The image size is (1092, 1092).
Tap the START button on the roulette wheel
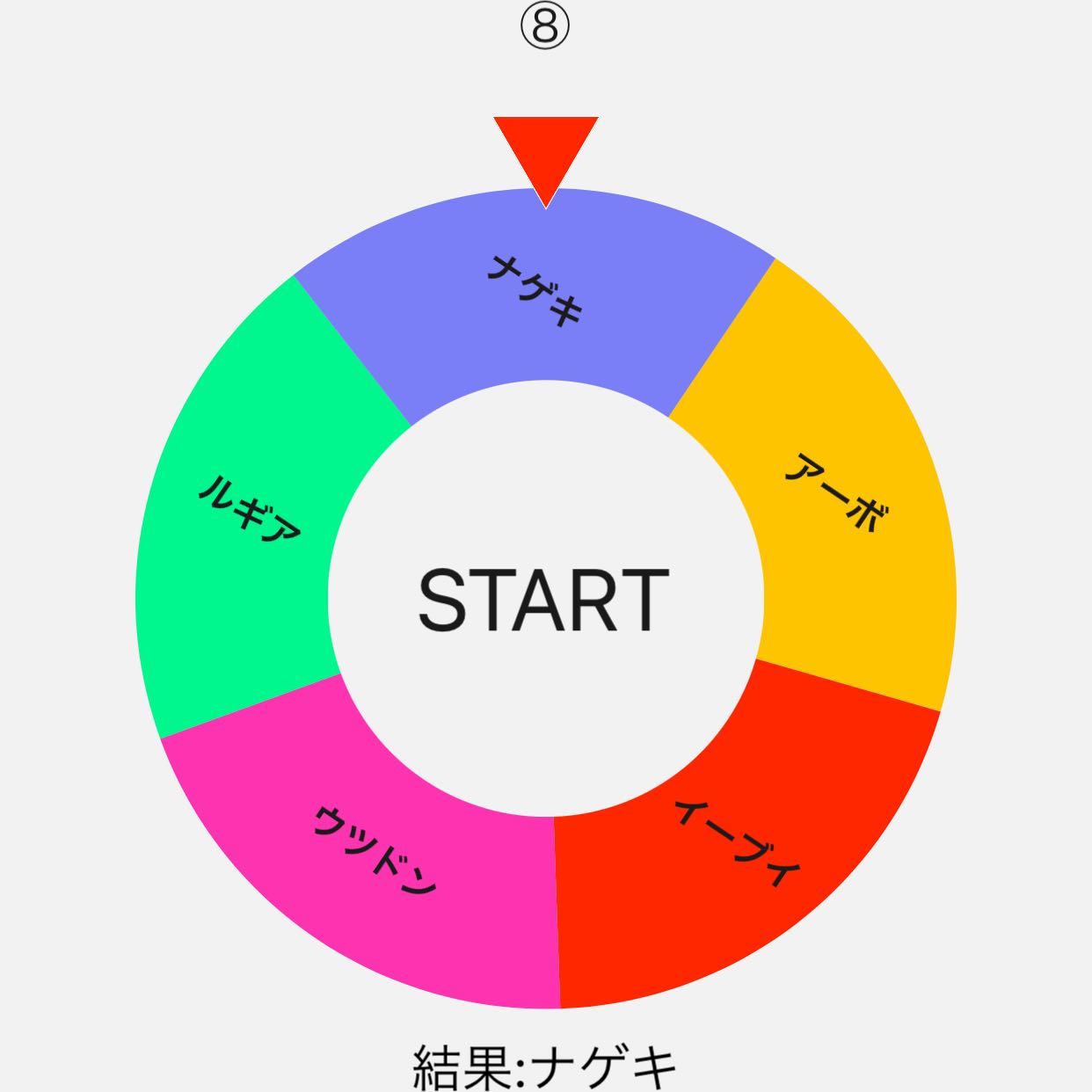(544, 600)
